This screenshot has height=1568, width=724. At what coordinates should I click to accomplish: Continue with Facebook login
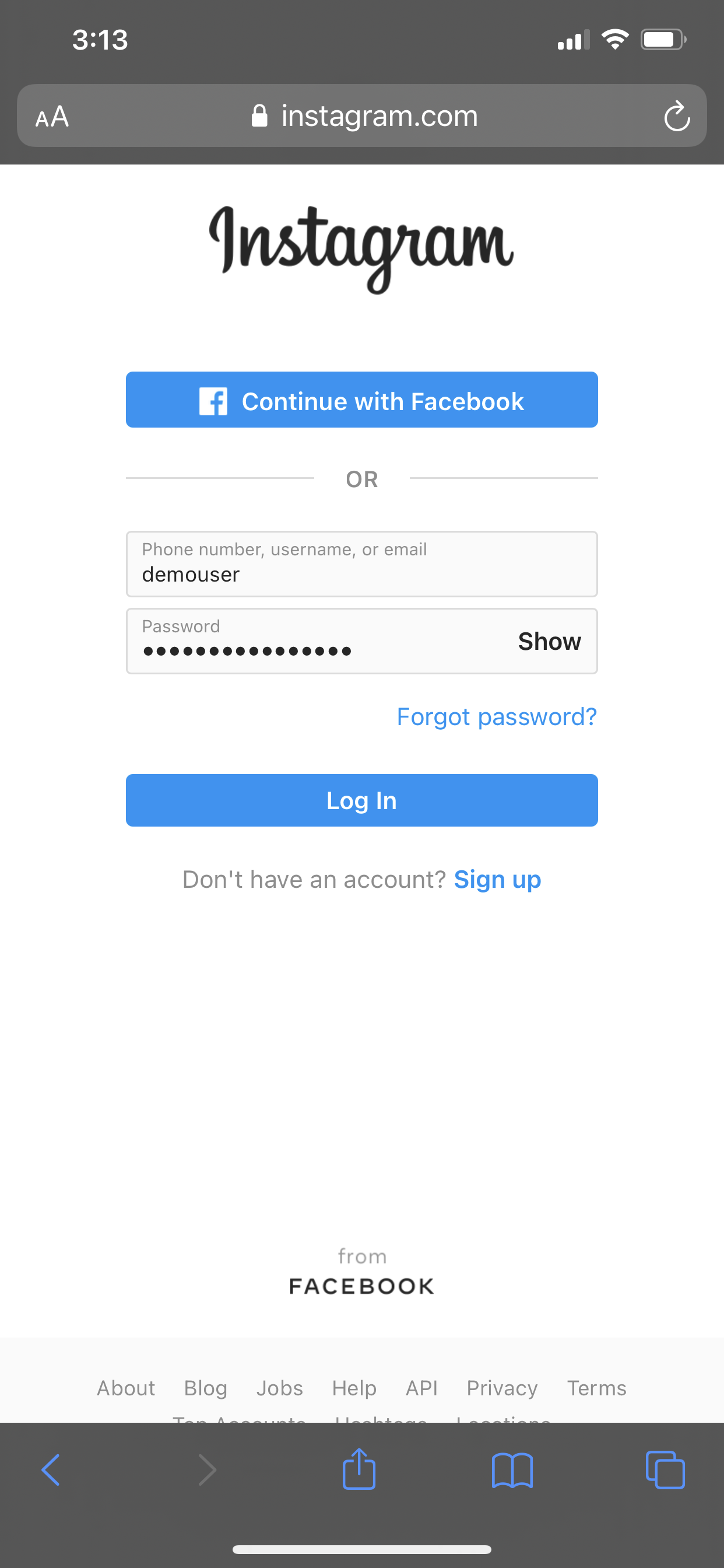click(361, 400)
